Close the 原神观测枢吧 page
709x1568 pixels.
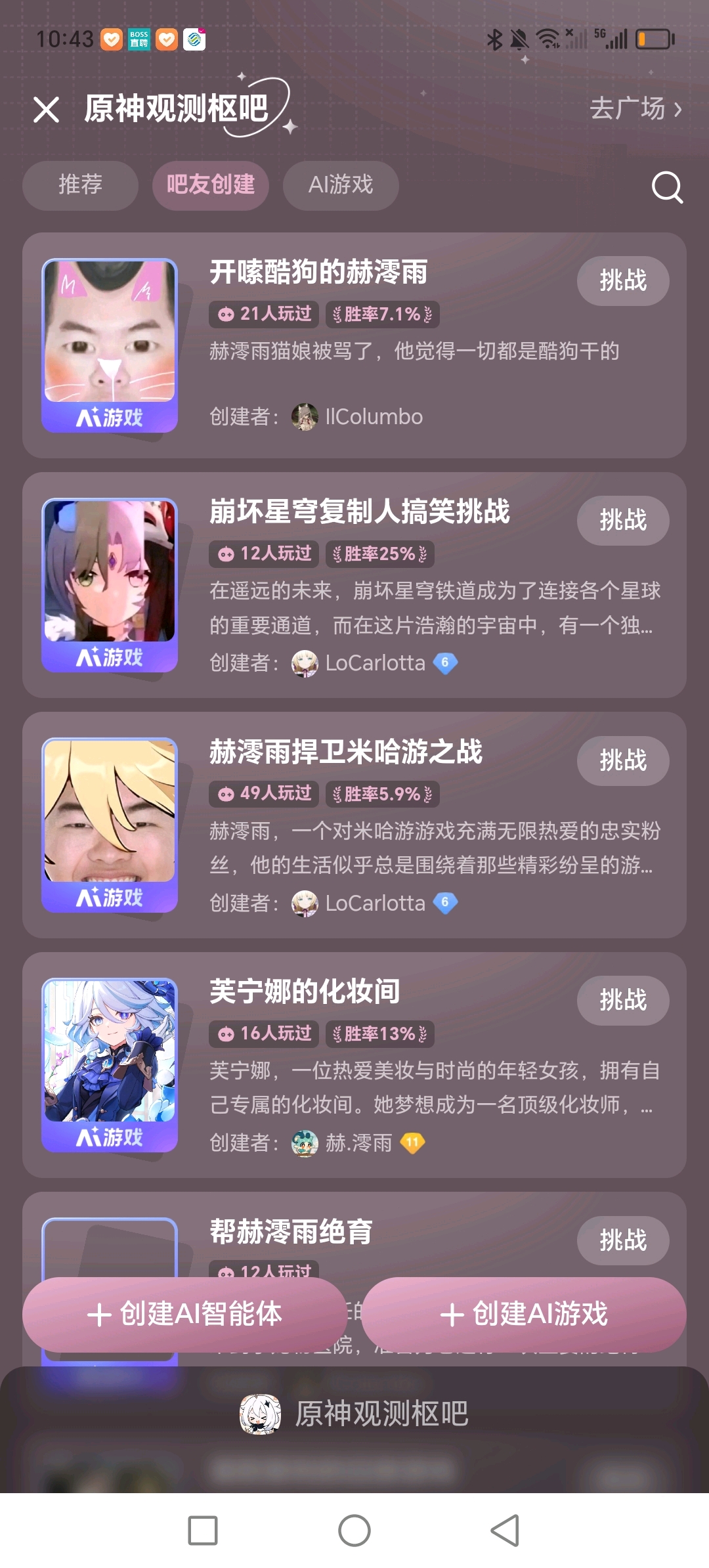[x=46, y=110]
